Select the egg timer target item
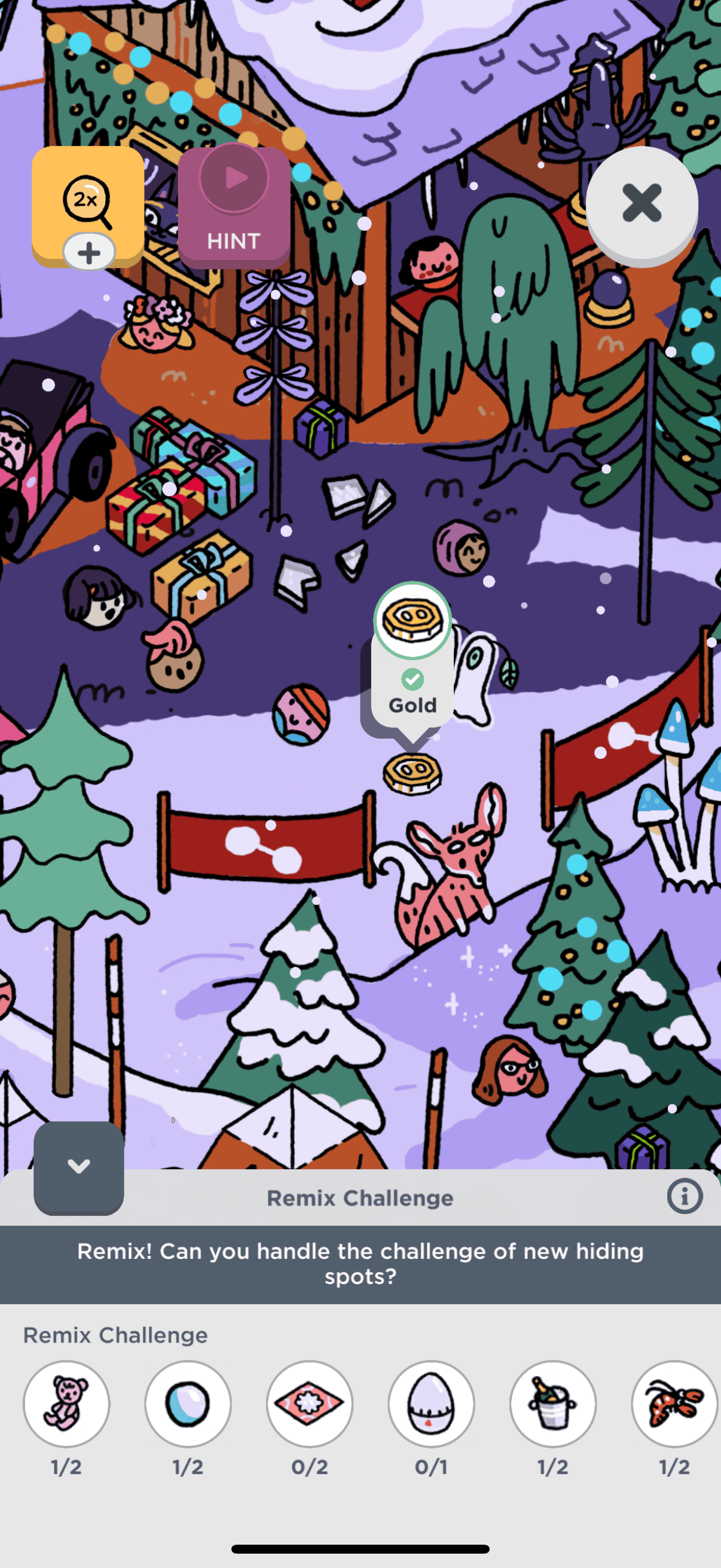721x1568 pixels. (x=432, y=1403)
